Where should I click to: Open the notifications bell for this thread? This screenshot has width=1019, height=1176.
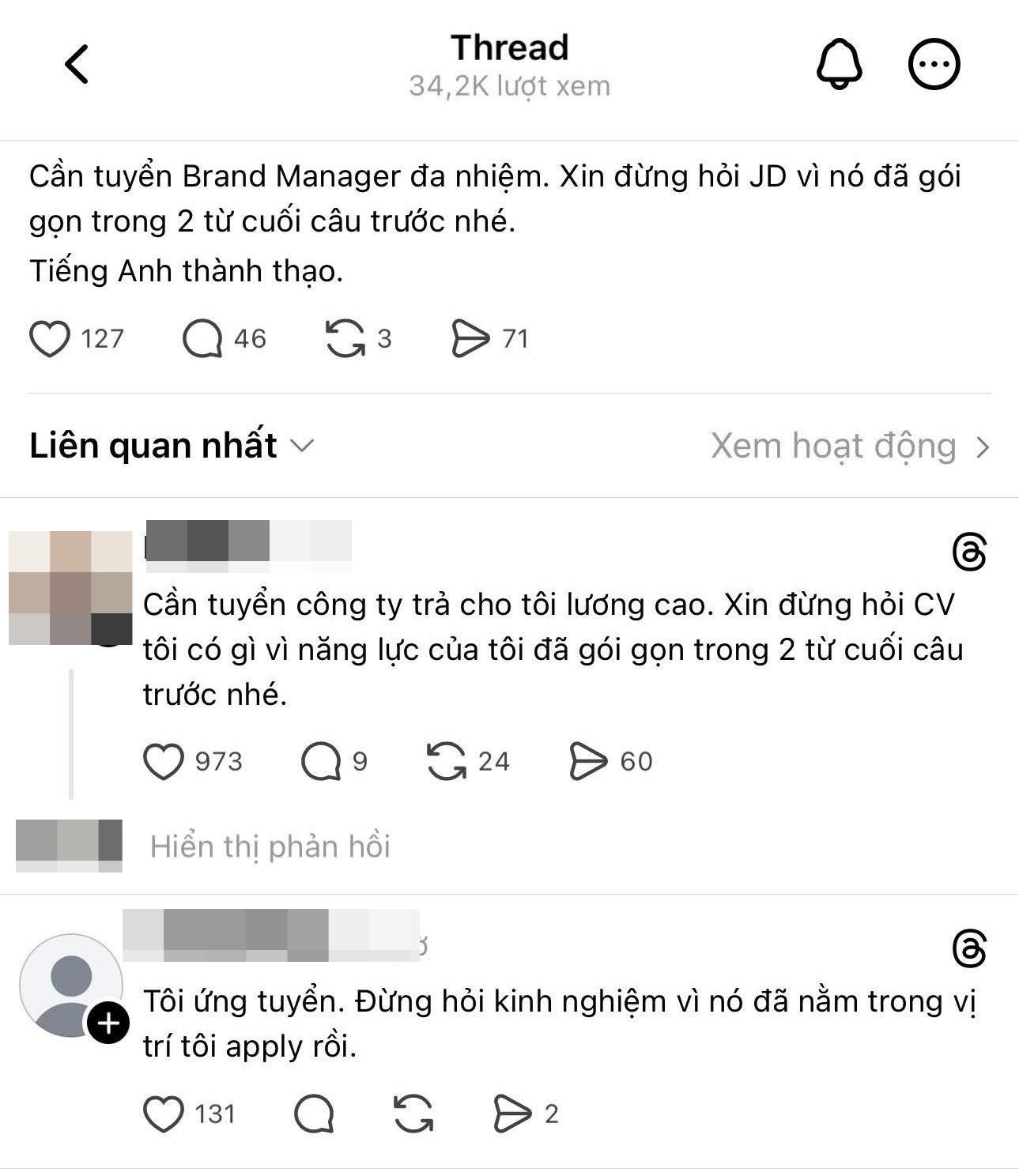(839, 64)
